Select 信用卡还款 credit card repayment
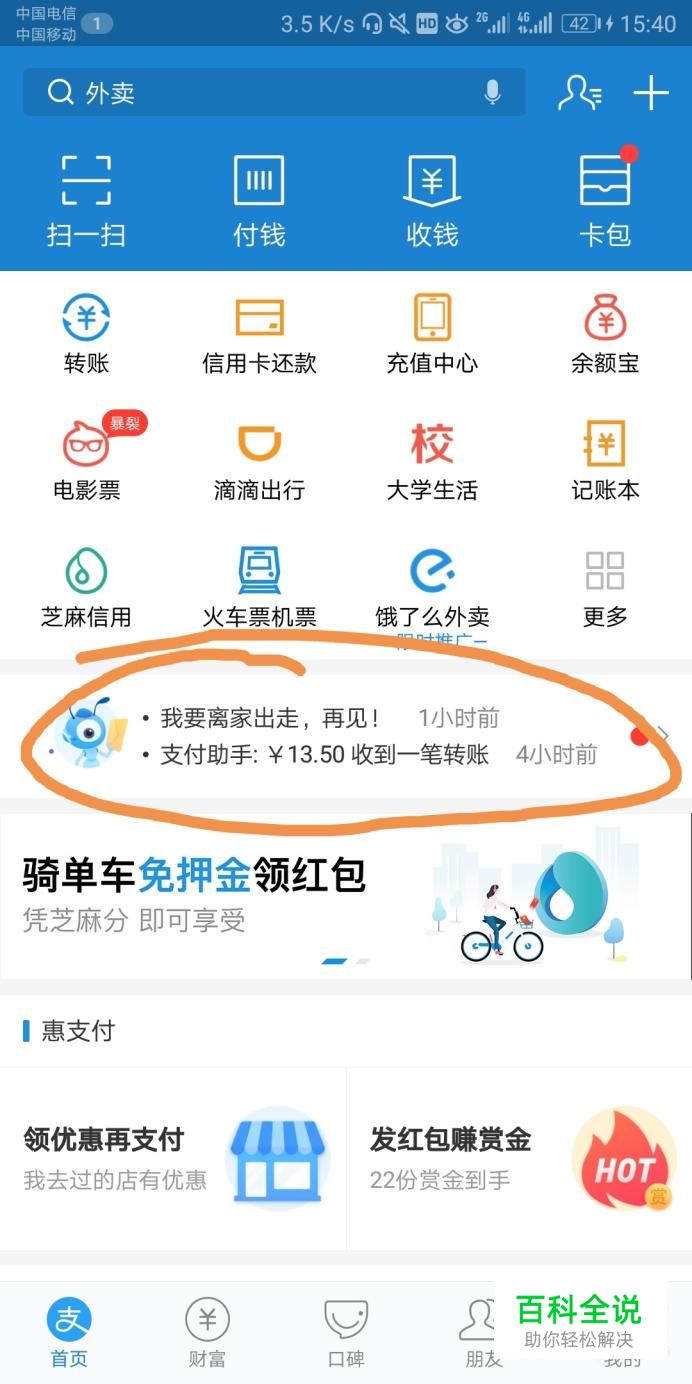692x1384 pixels. click(x=259, y=335)
